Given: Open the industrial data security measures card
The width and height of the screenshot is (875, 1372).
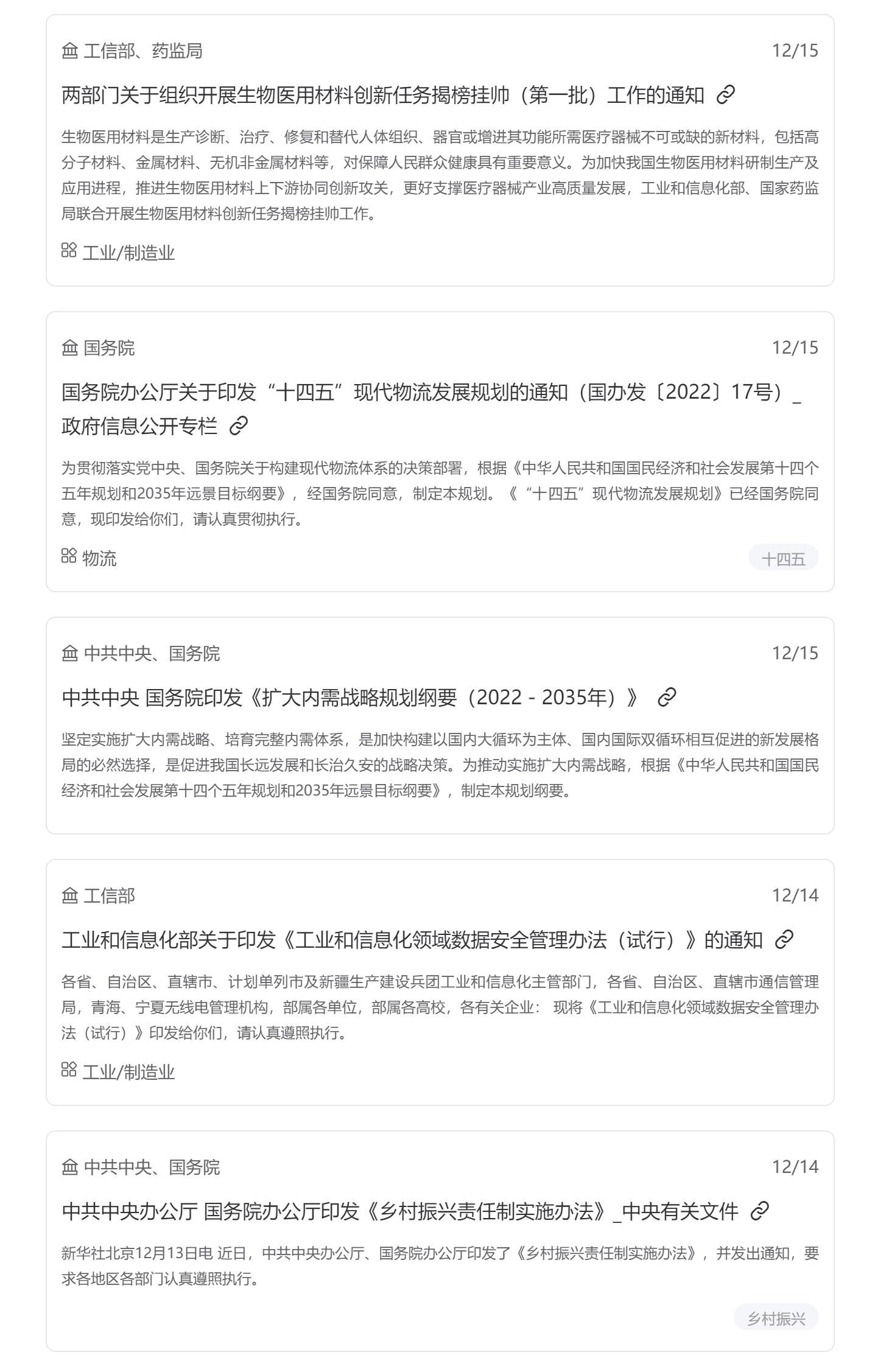Looking at the screenshot, I should (412, 940).
